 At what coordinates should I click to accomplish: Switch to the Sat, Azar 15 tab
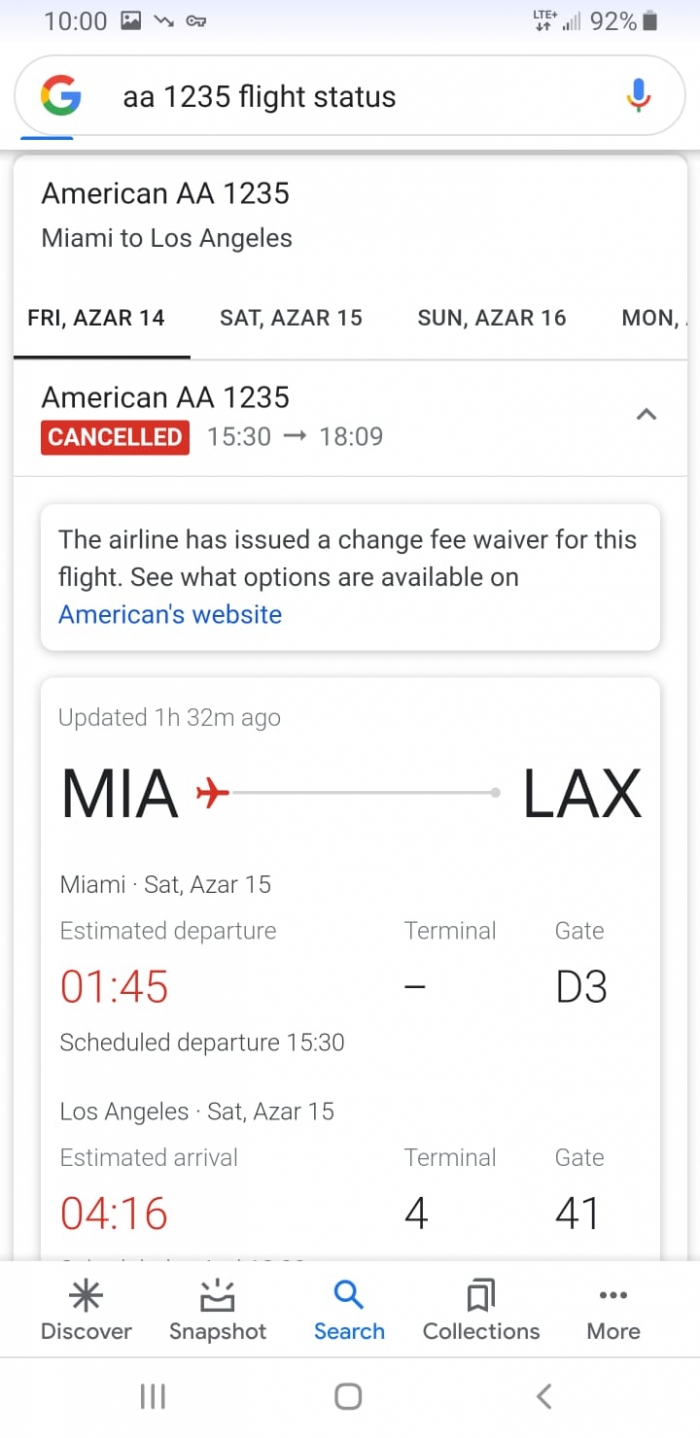(x=291, y=318)
